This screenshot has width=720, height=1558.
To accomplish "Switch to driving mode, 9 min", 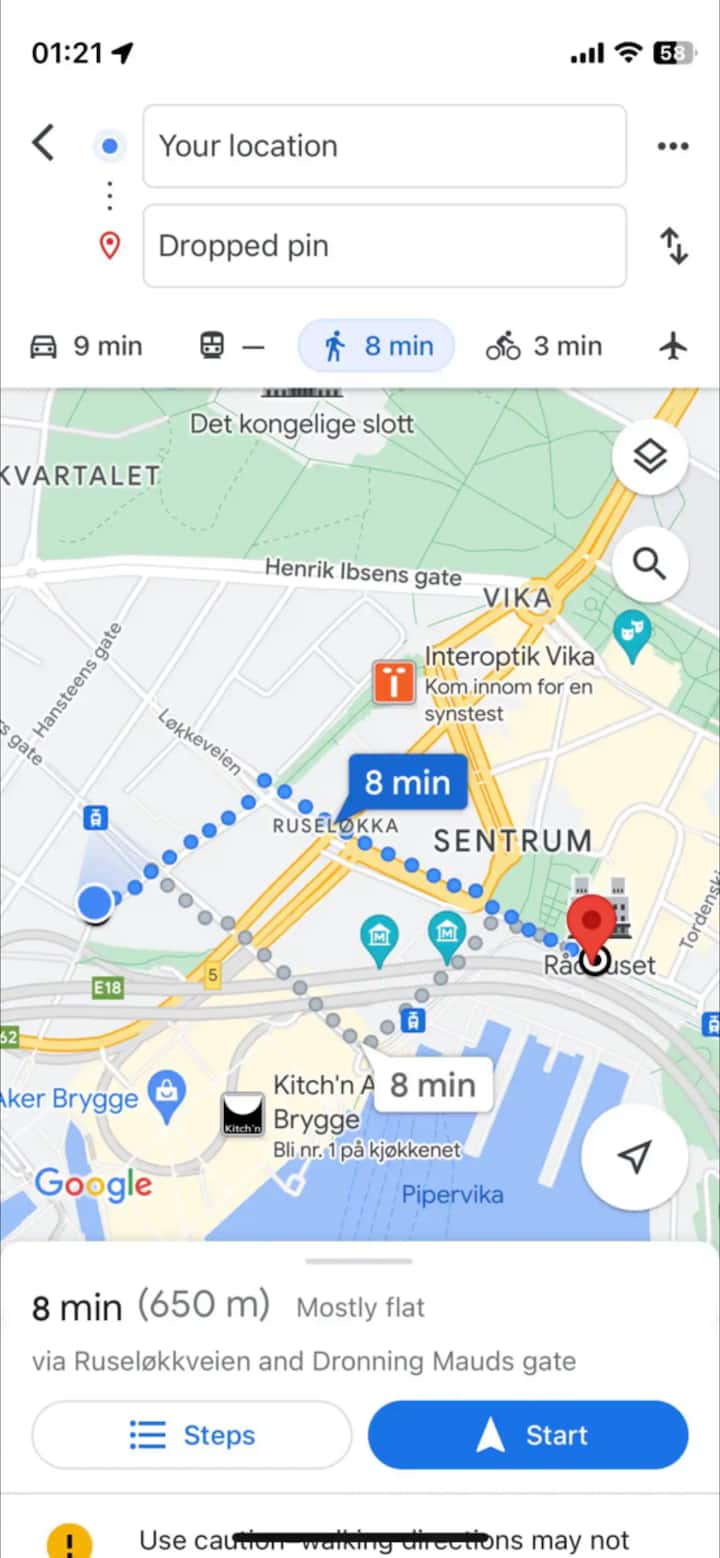I will [86, 347].
